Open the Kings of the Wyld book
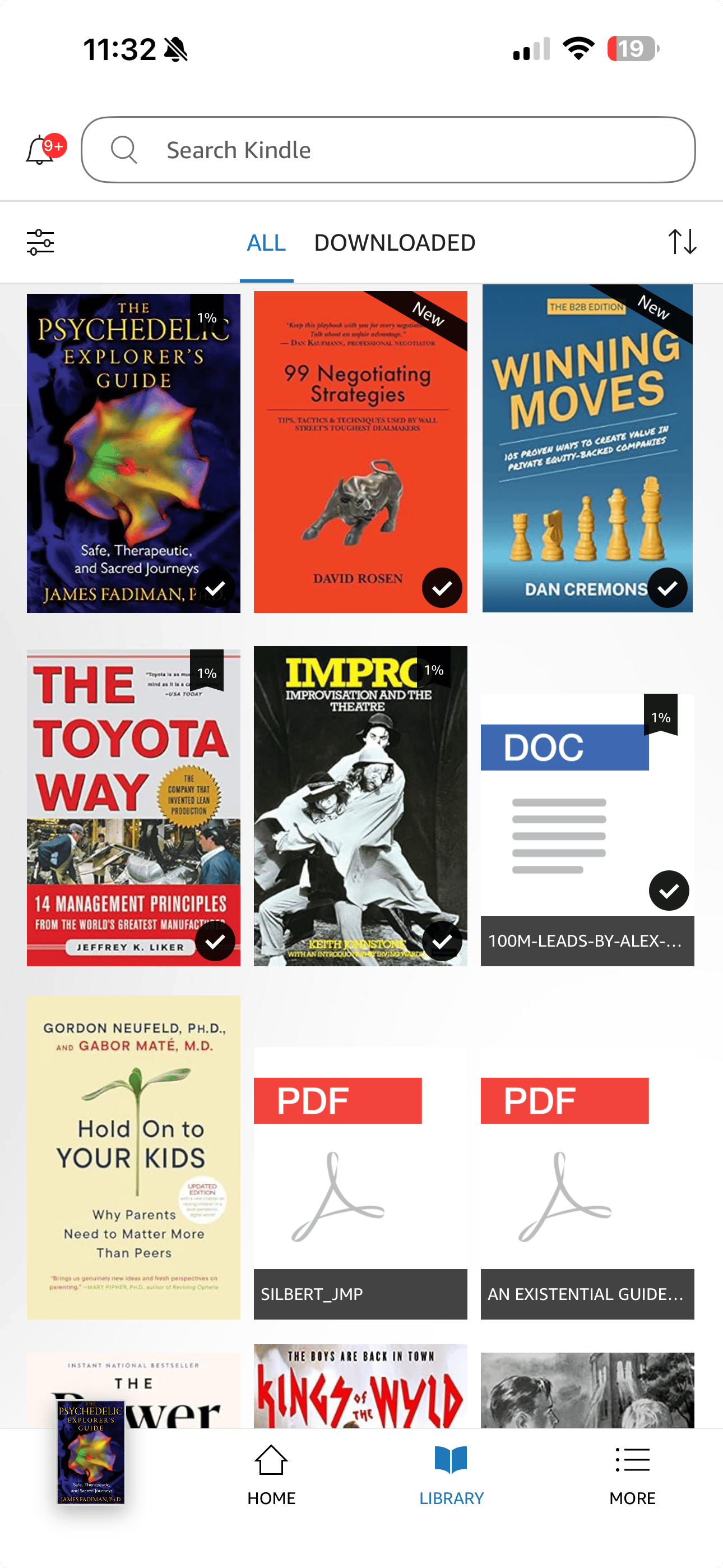Image resolution: width=723 pixels, height=1568 pixels. [x=360, y=1385]
